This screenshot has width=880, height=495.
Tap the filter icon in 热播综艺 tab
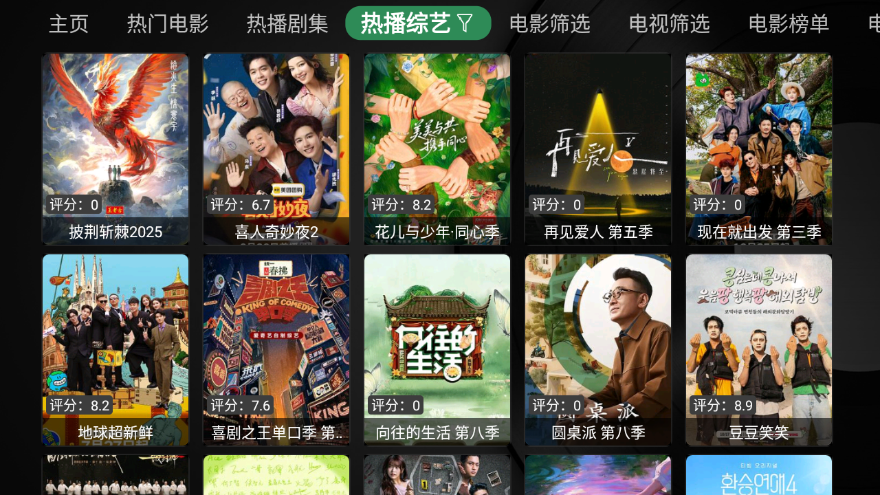(465, 24)
